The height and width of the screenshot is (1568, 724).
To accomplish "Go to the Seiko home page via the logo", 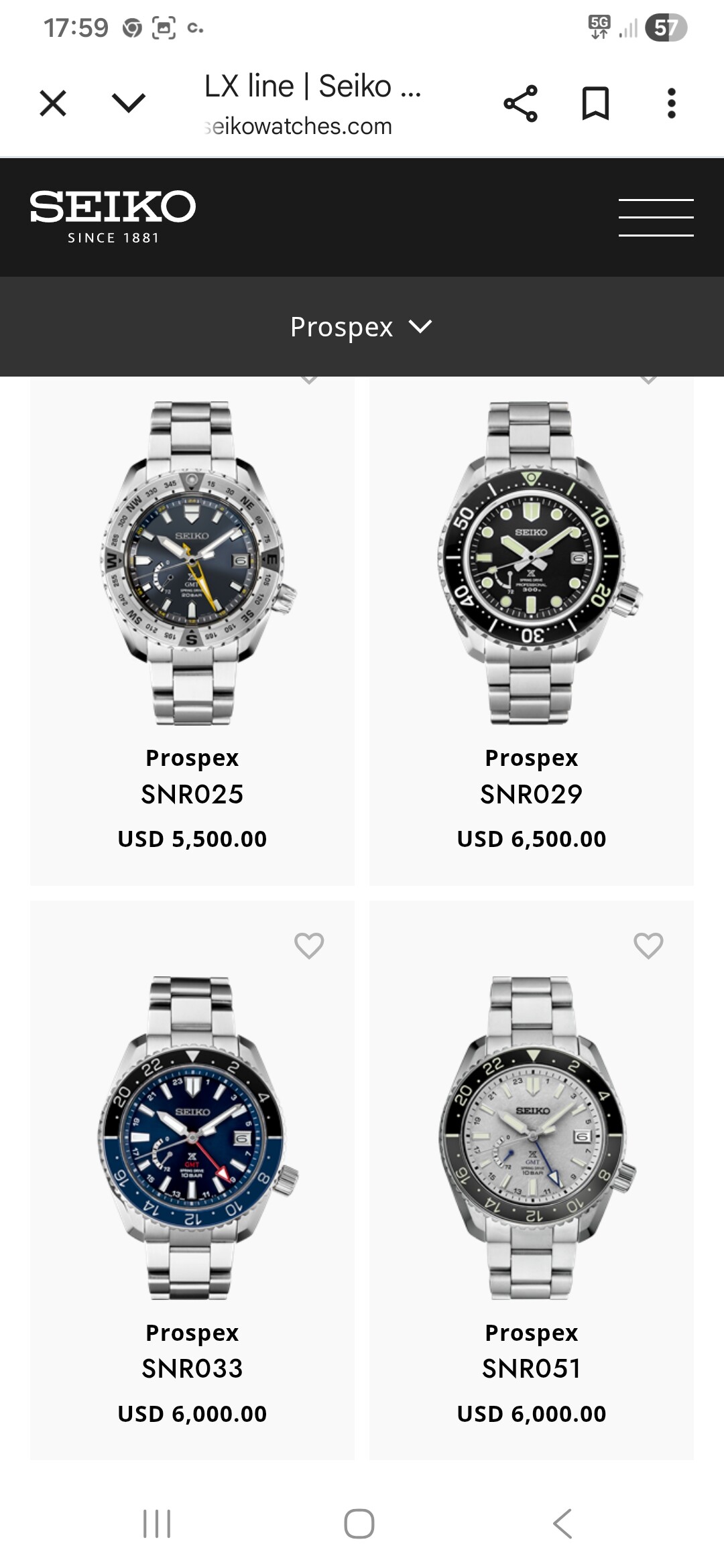I will (x=113, y=216).
